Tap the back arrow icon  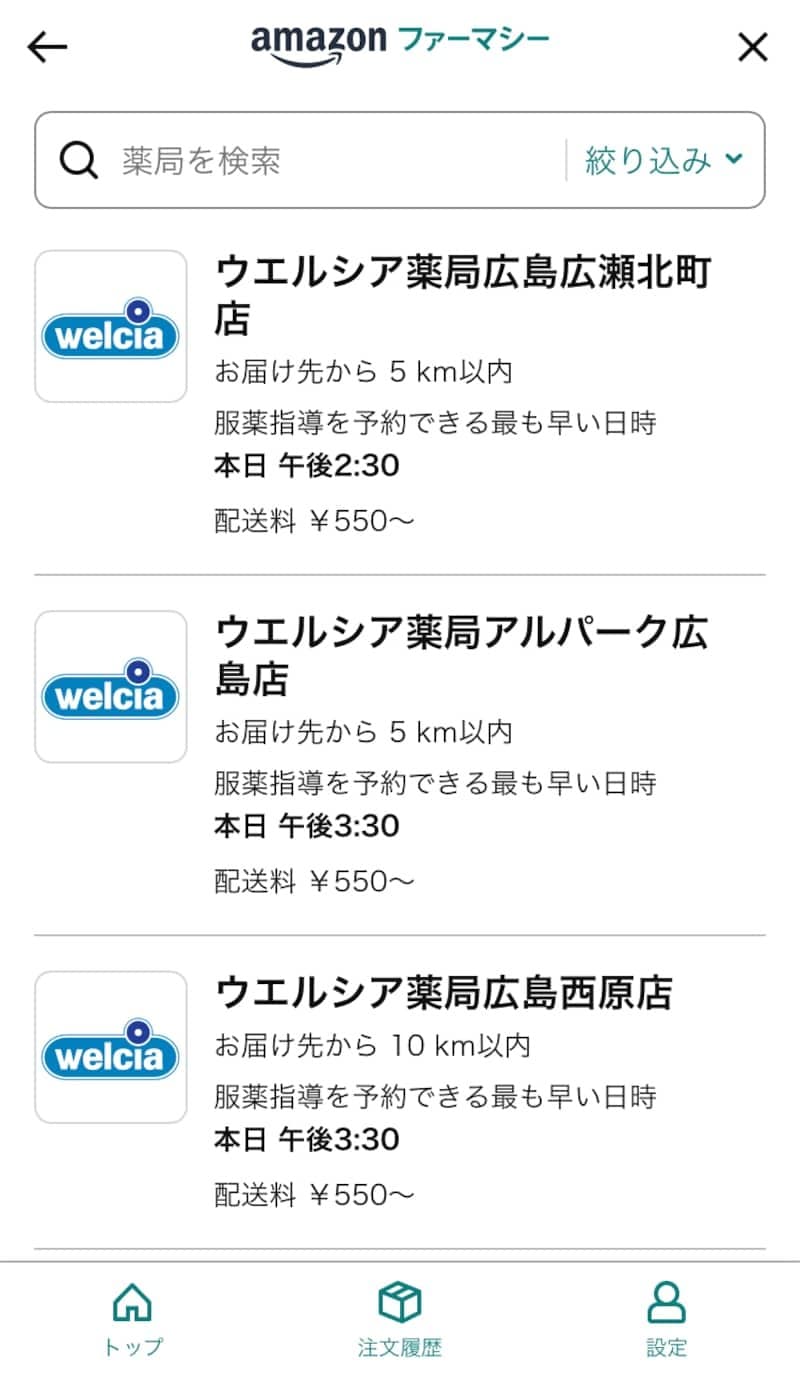coord(46,46)
